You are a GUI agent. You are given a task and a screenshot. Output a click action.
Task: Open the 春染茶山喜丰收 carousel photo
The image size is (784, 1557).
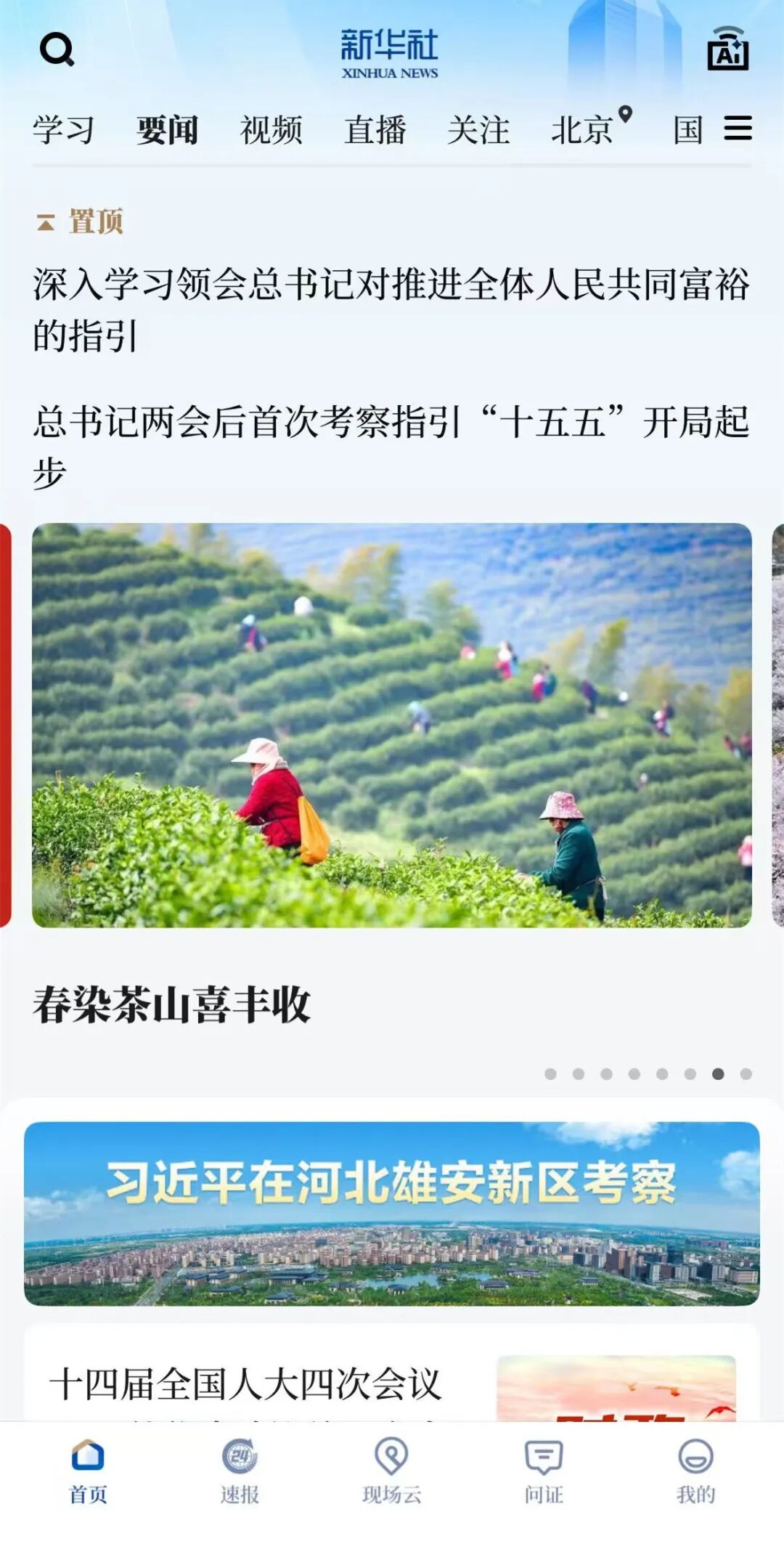(391, 725)
